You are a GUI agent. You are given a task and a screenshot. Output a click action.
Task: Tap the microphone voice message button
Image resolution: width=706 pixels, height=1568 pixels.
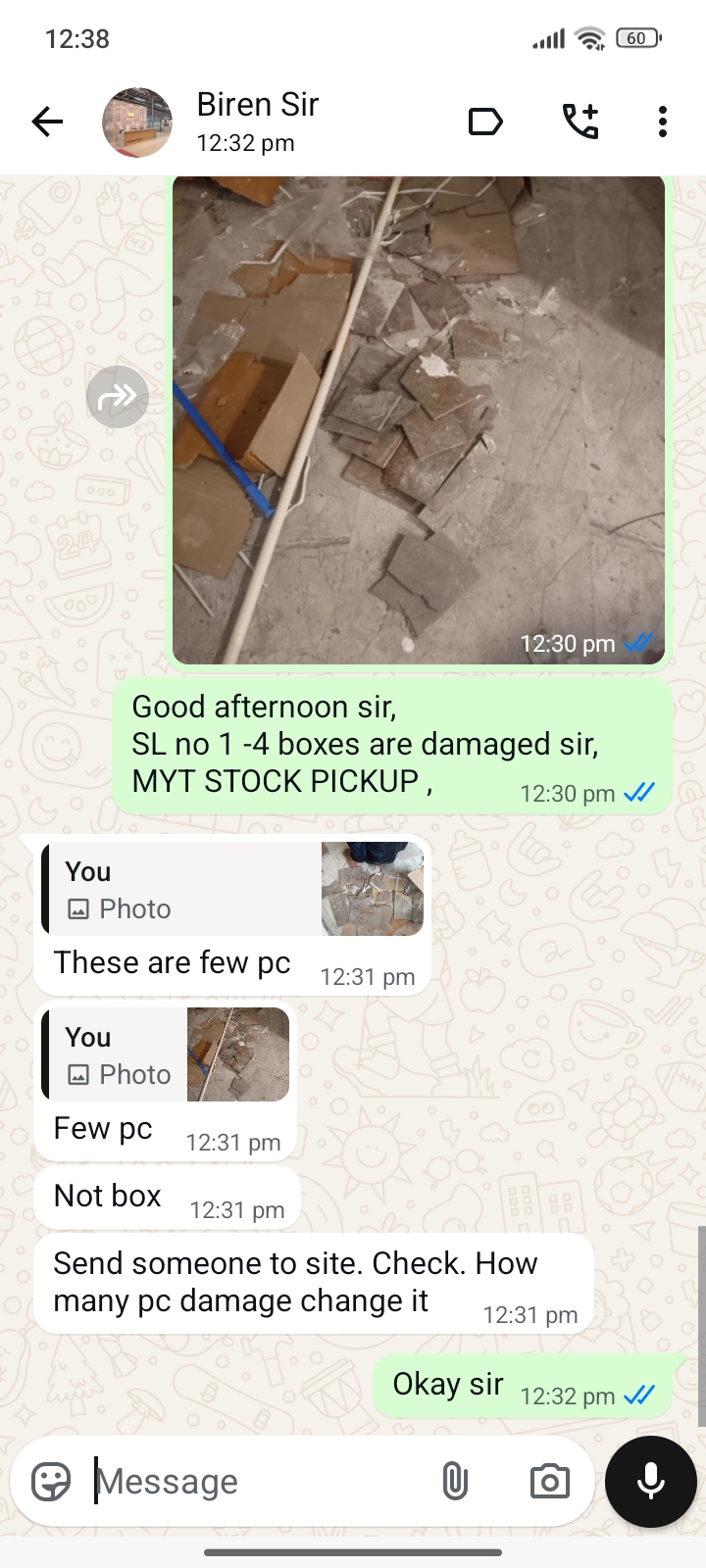651,1482
